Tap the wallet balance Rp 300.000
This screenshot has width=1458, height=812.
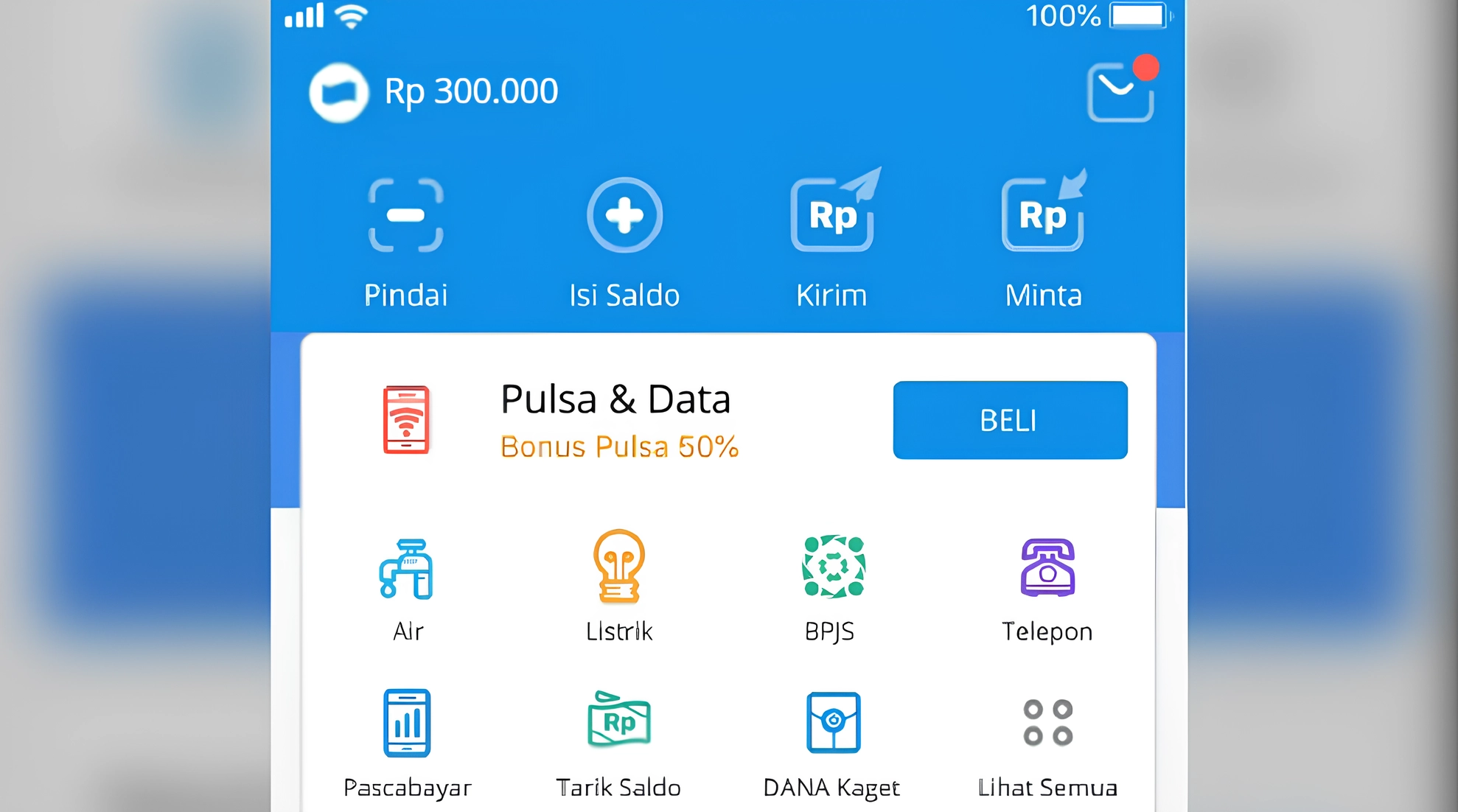point(470,91)
